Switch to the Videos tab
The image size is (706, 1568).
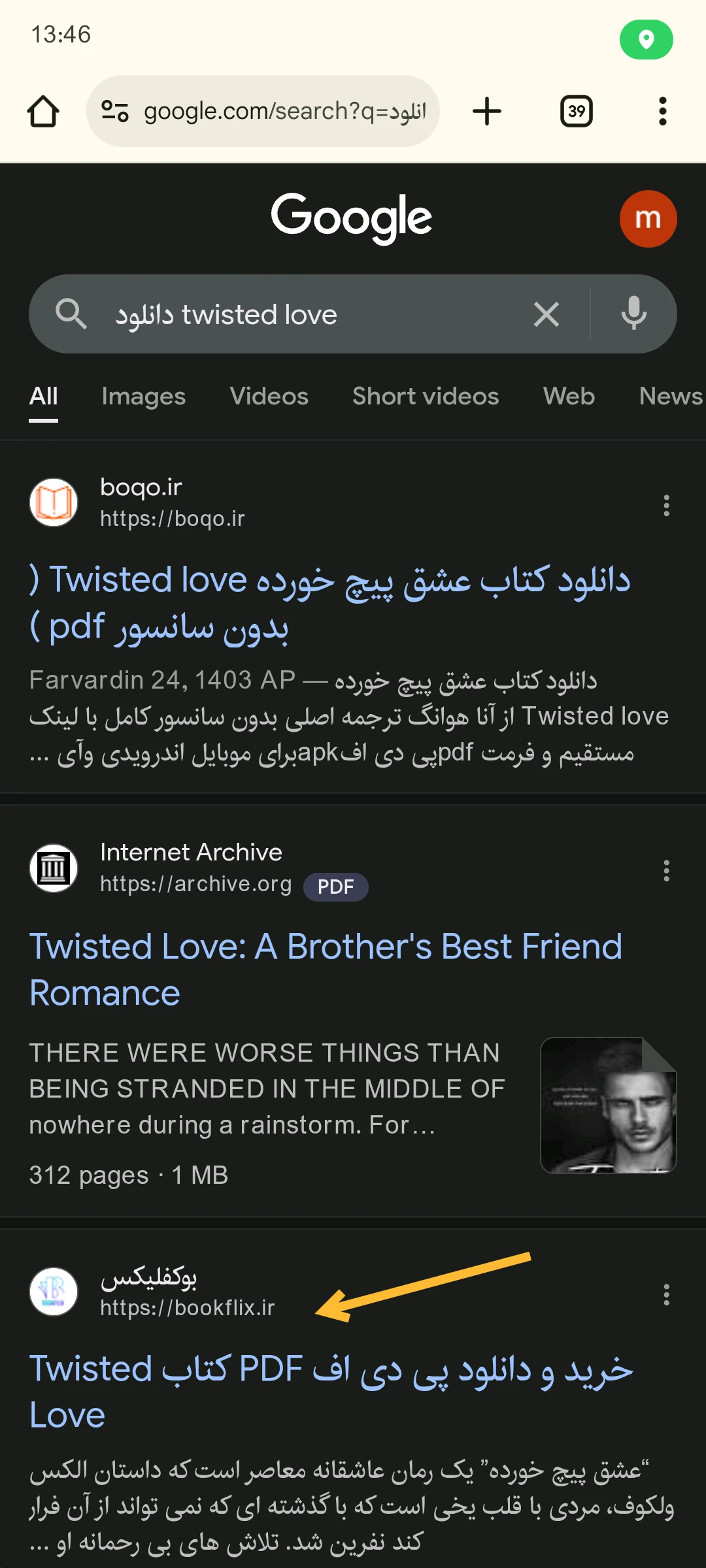pyautogui.click(x=269, y=397)
